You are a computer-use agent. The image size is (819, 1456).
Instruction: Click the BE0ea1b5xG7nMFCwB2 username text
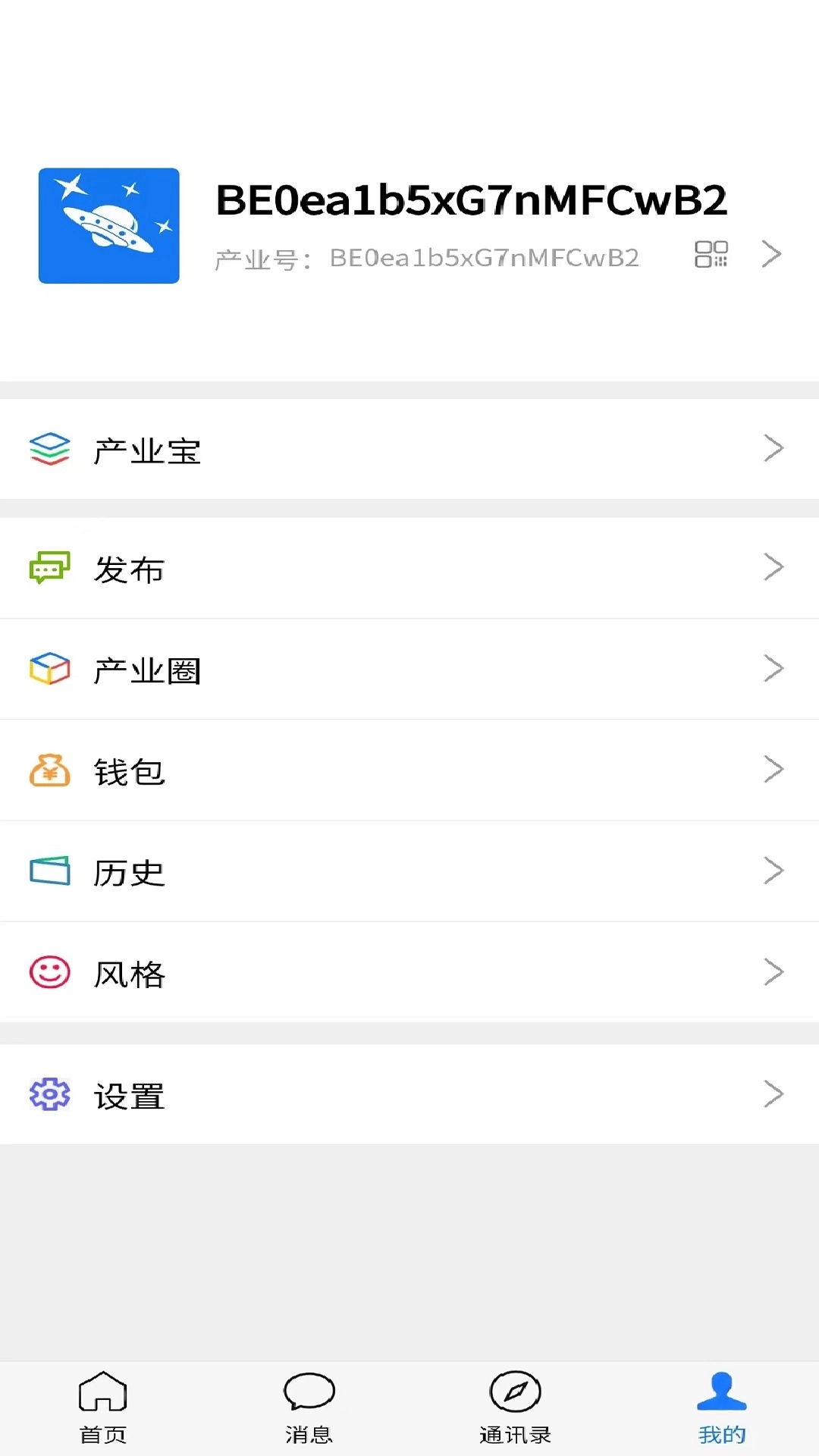tap(472, 199)
